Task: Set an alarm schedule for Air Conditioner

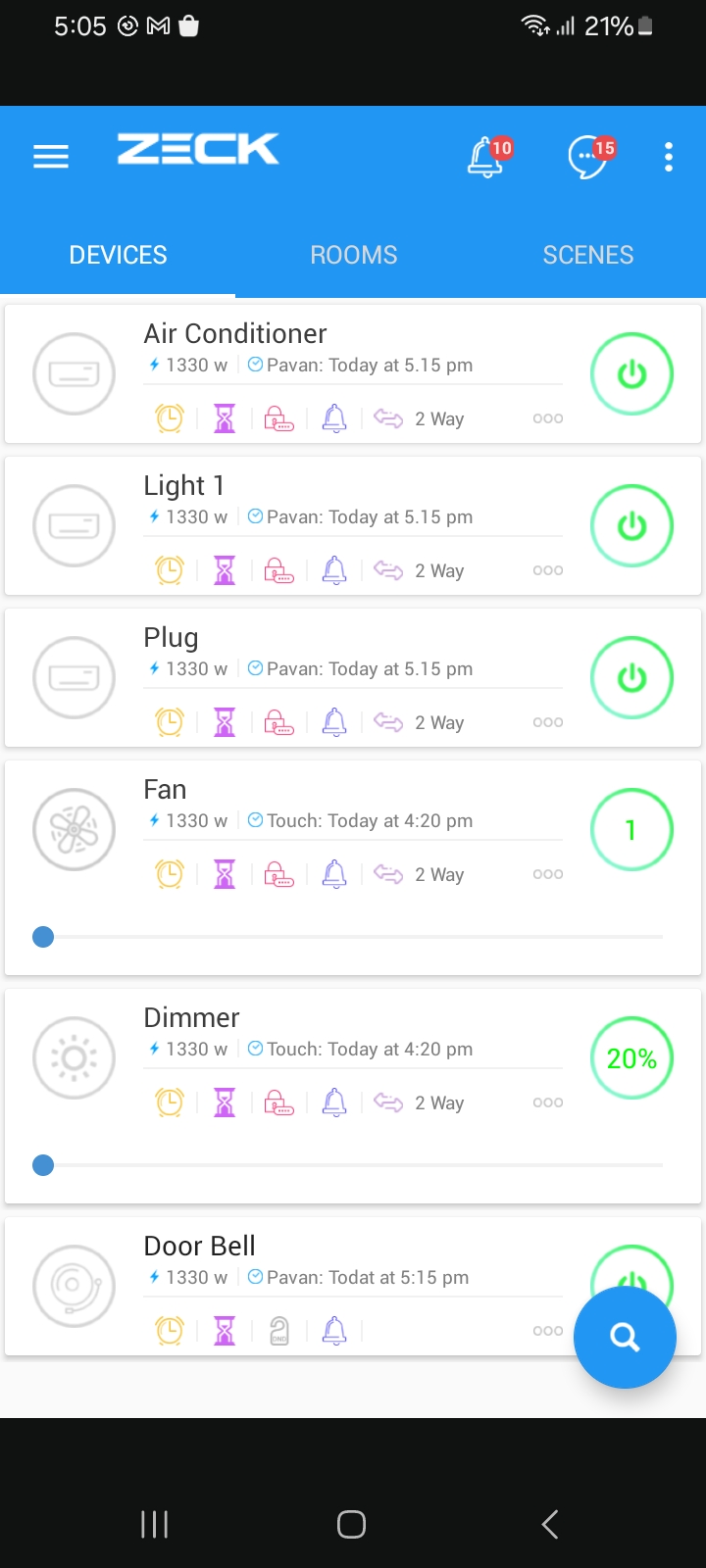Action: (170, 419)
